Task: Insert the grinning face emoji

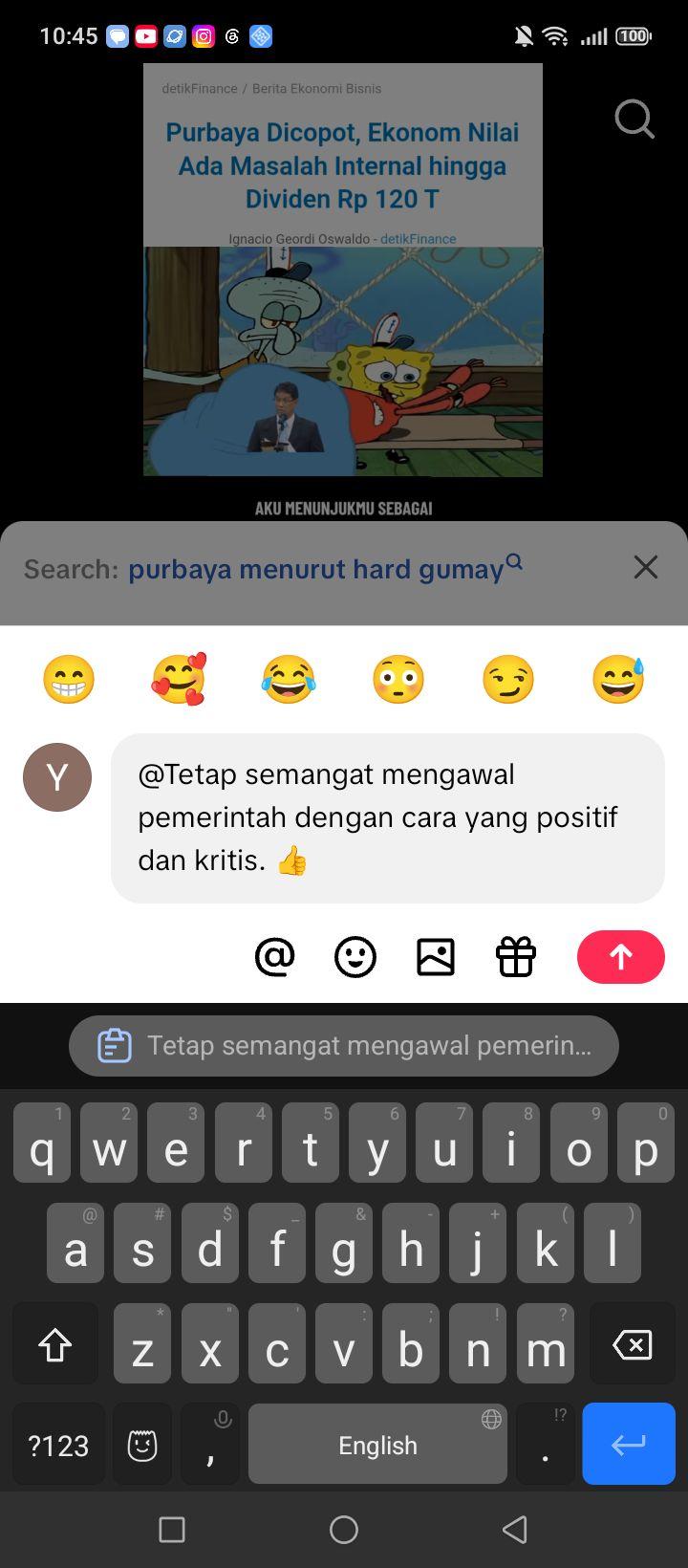Action: point(69,680)
